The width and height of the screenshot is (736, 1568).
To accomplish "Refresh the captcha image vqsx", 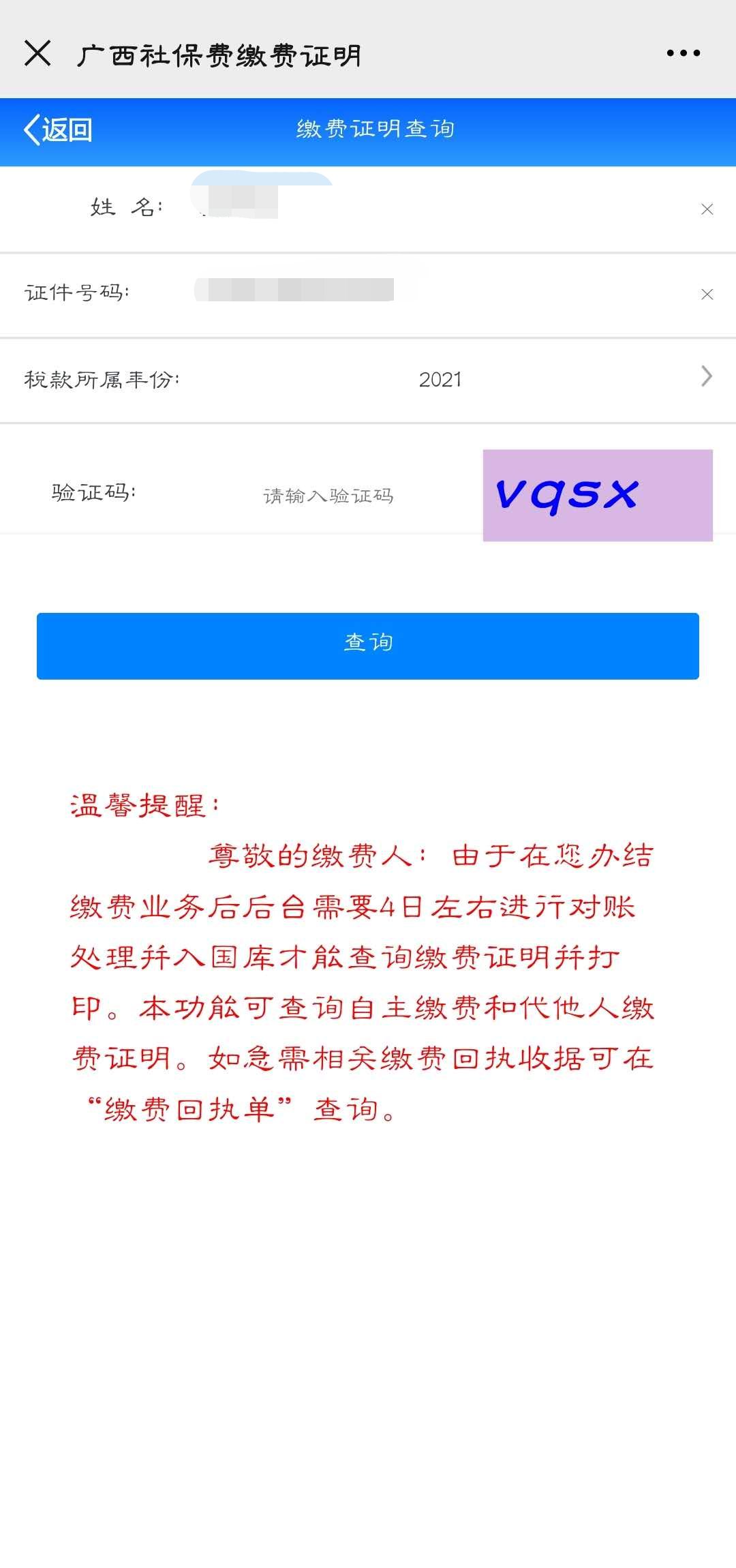I will (597, 495).
